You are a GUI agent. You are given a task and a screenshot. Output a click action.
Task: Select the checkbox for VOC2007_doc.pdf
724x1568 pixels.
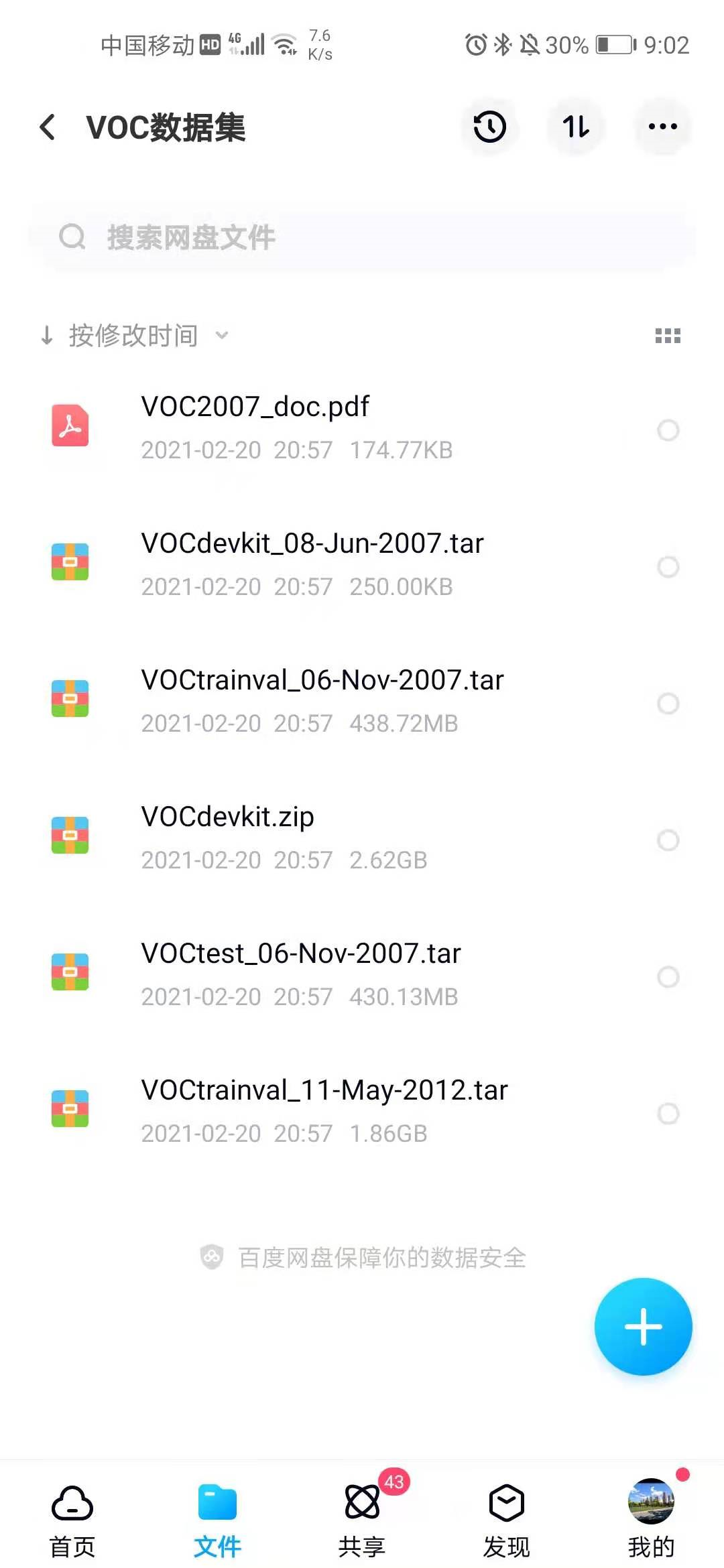(668, 431)
